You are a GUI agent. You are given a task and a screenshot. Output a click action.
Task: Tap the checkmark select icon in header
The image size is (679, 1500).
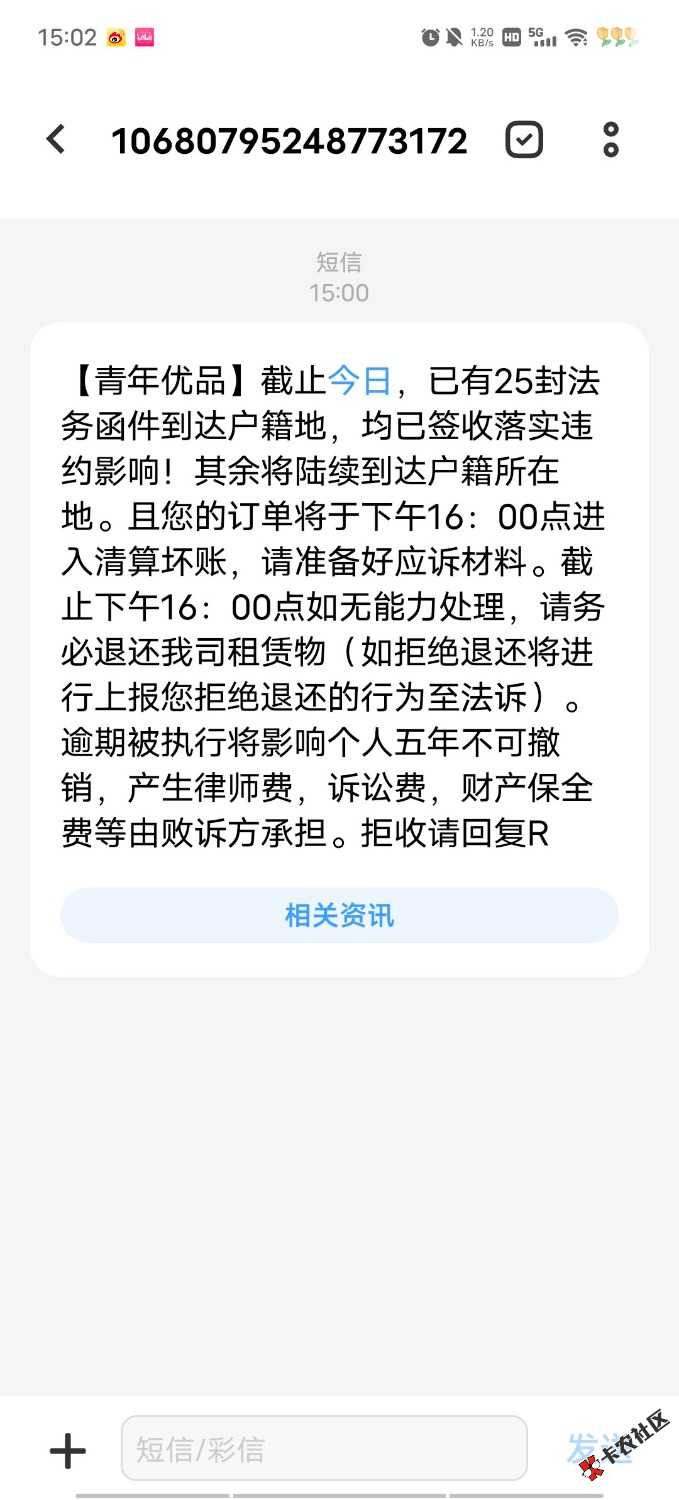click(524, 140)
